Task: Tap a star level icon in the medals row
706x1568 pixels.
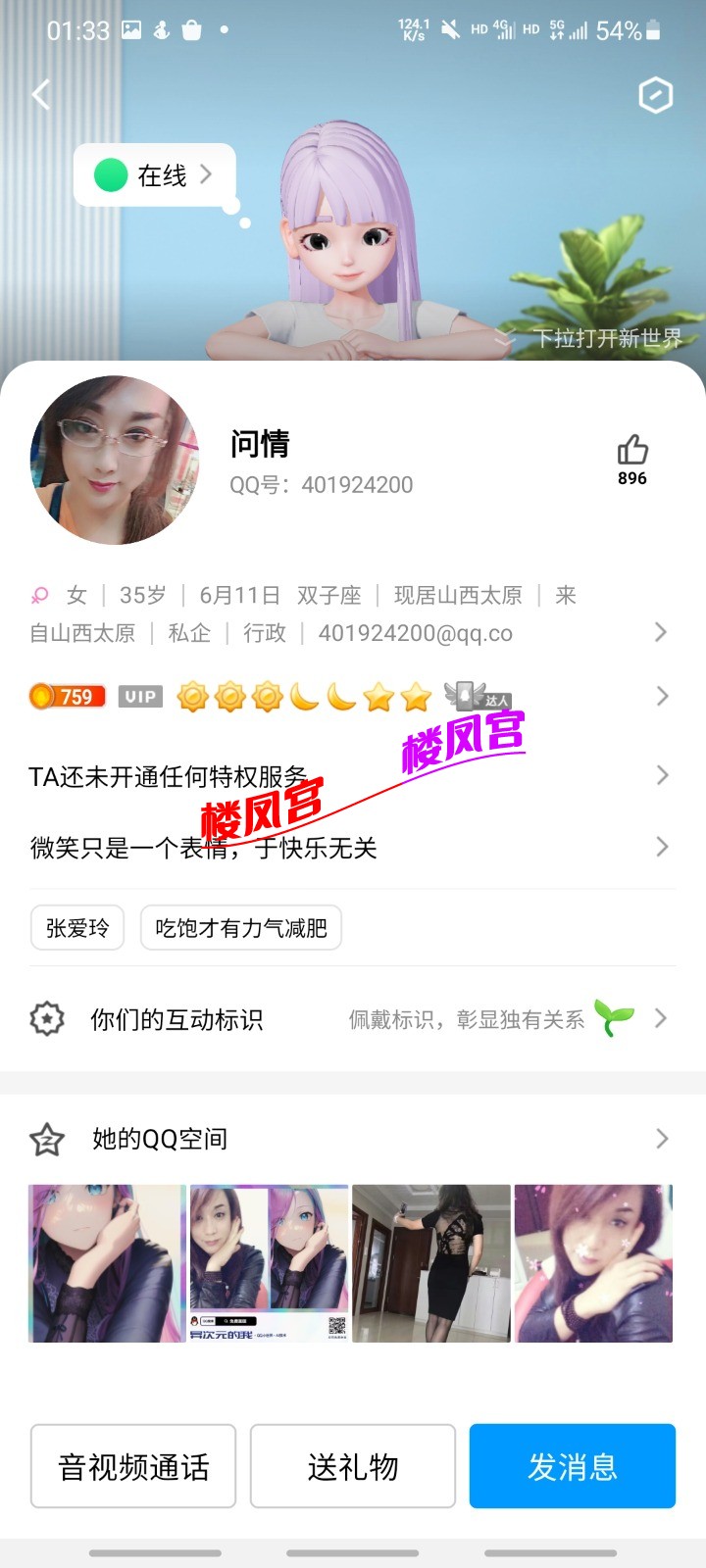Action: point(379,696)
